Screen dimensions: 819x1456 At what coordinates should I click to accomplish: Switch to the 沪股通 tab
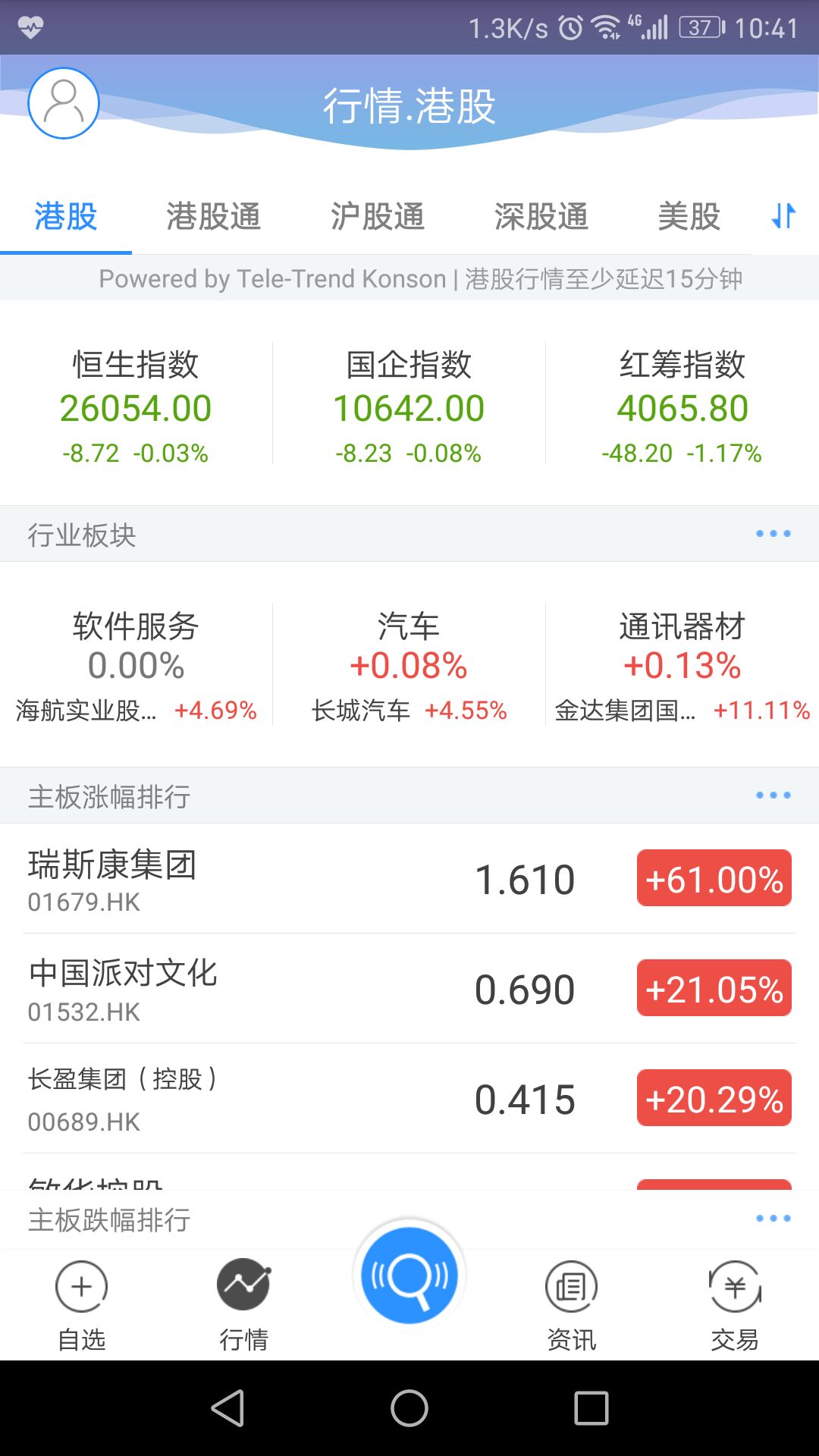pos(377,217)
